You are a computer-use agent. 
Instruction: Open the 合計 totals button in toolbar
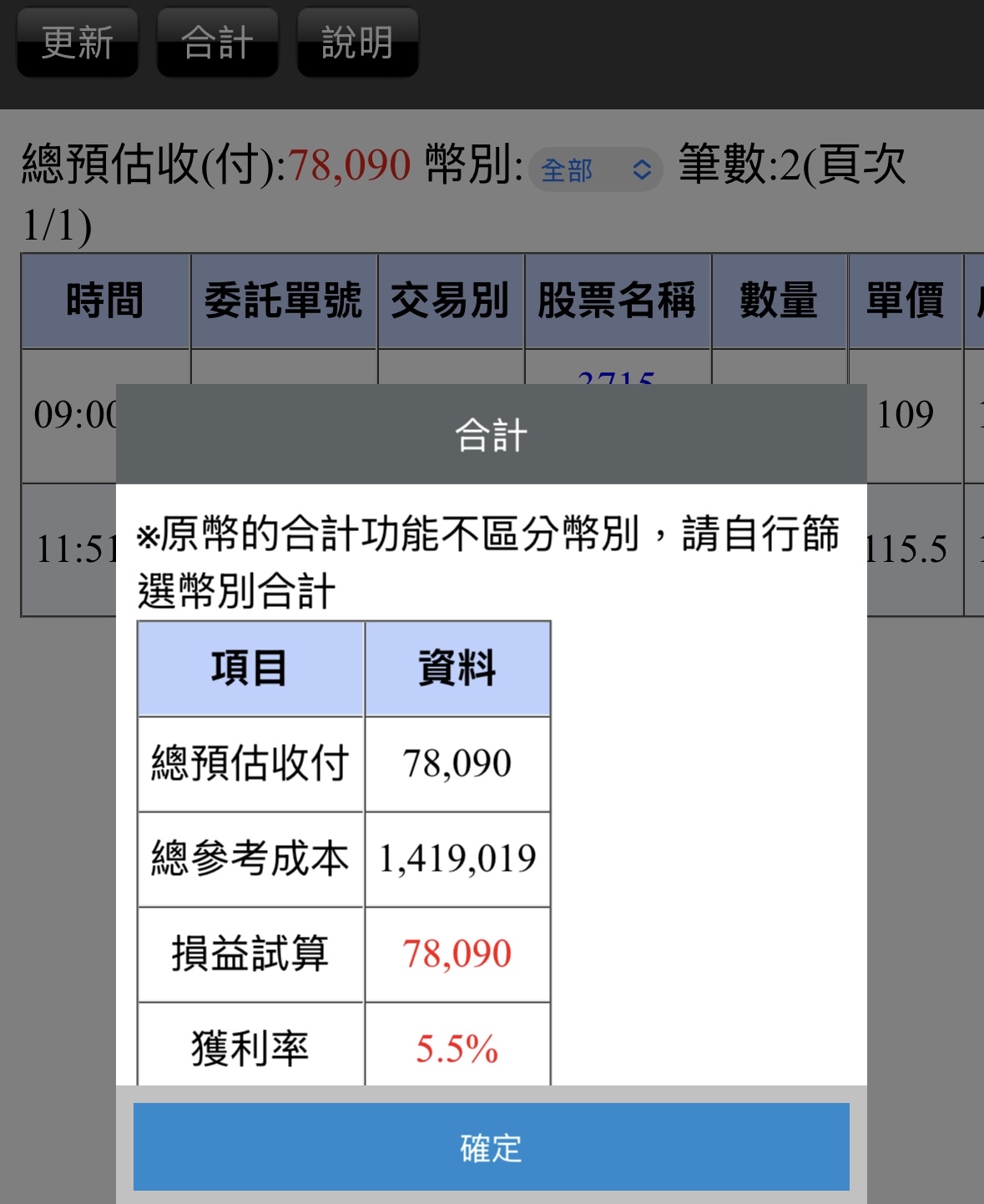coord(217,43)
